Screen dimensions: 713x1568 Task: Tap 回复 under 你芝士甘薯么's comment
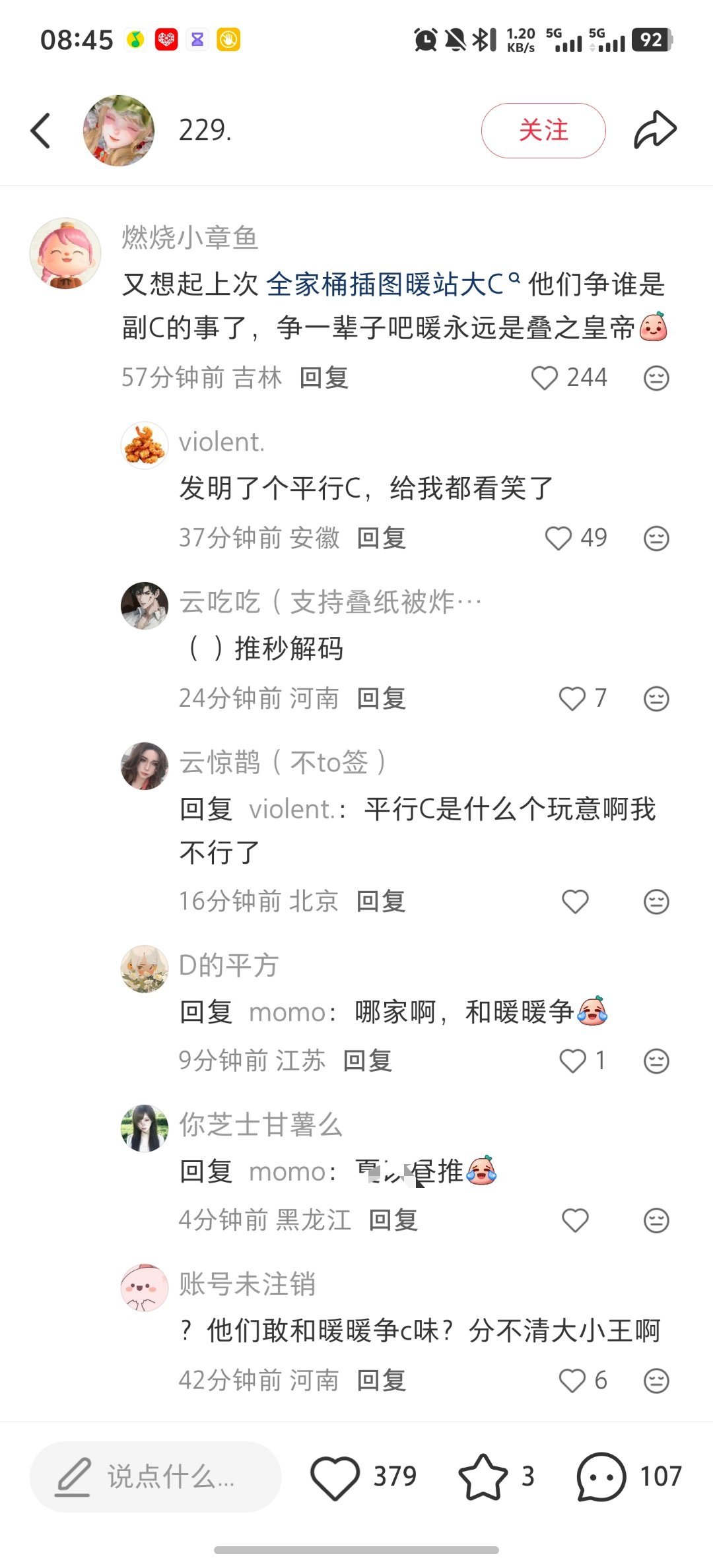pyautogui.click(x=394, y=1220)
